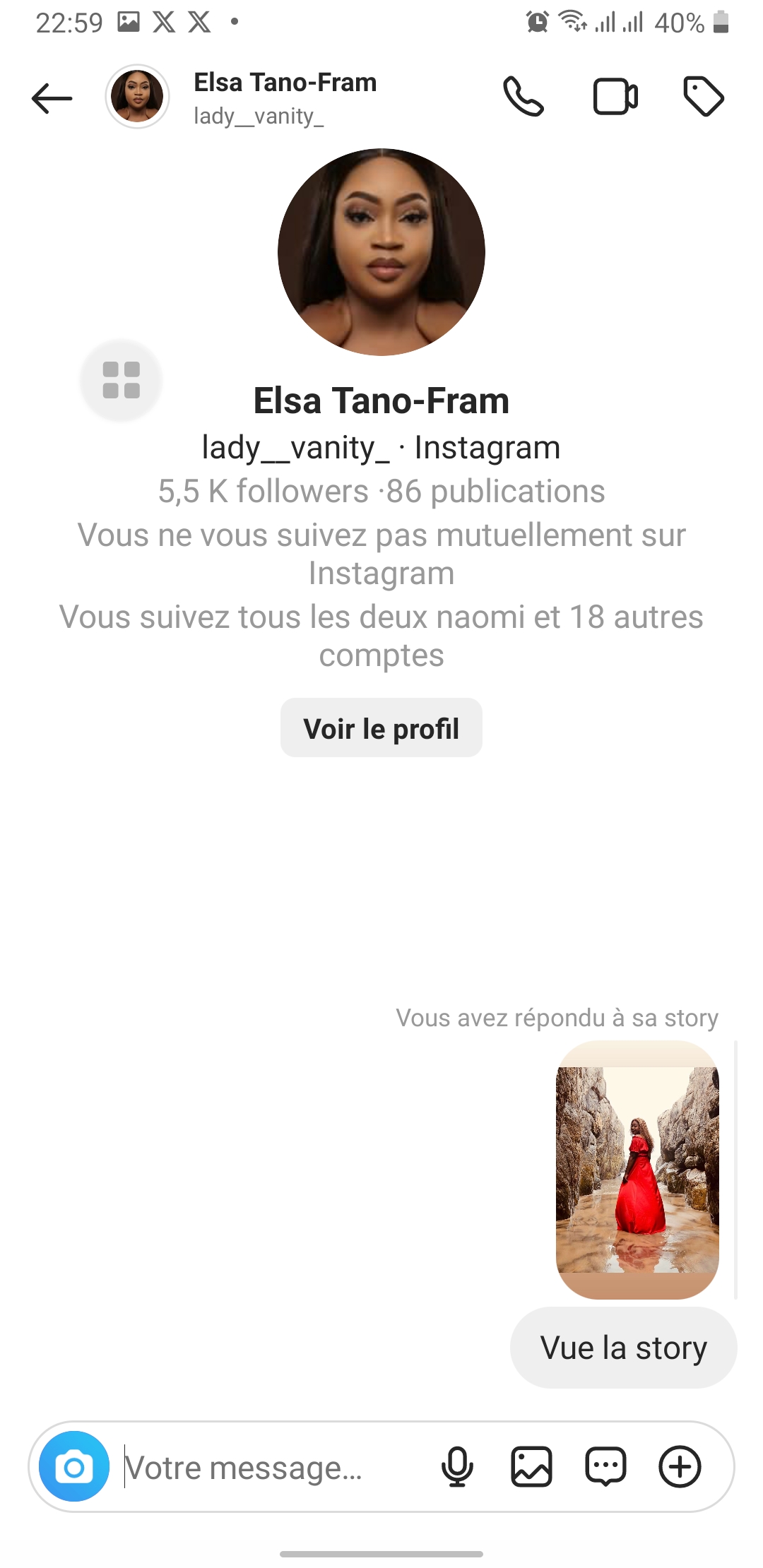The width and height of the screenshot is (763, 1568).
Task: Open the sticker bubble icon
Action: coord(605,1467)
